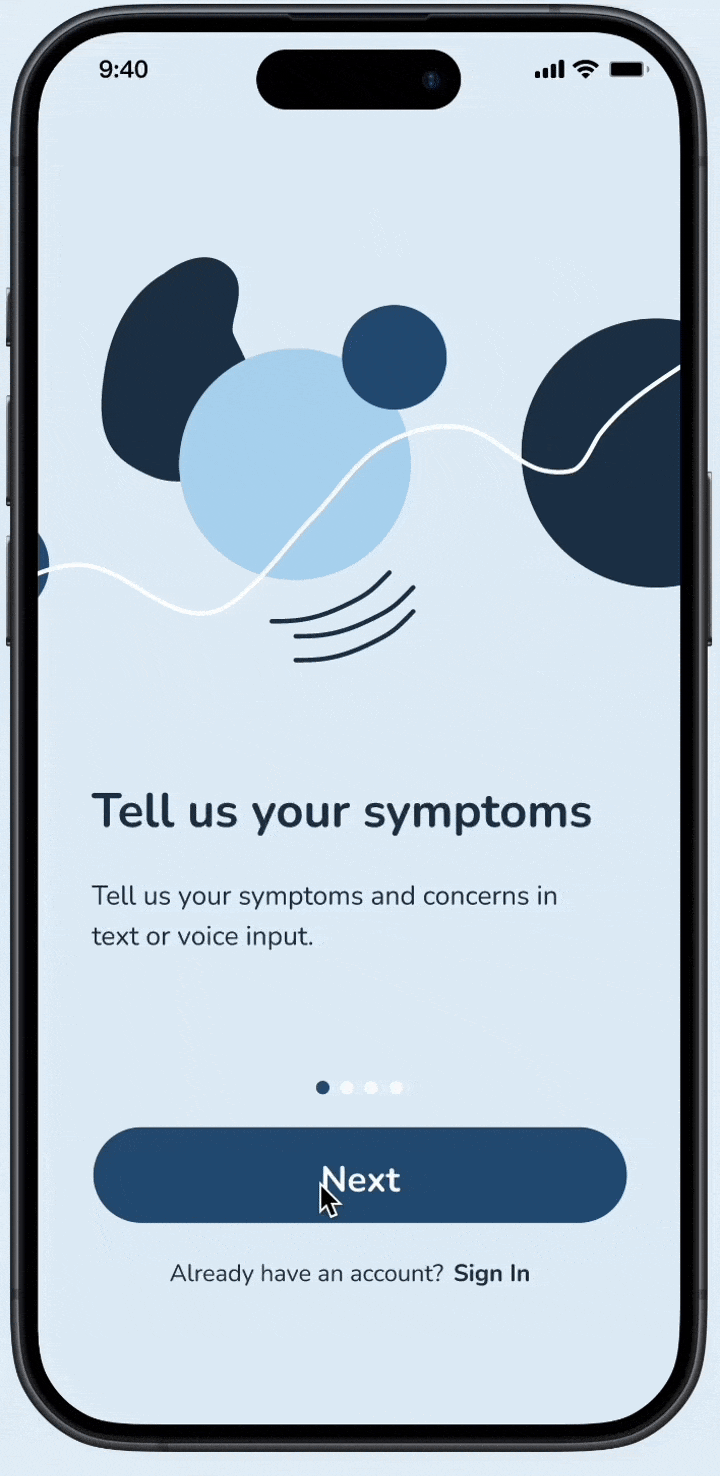This screenshot has width=720, height=1476.
Task: Jump to the second onboarding page dot
Action: tap(347, 1087)
